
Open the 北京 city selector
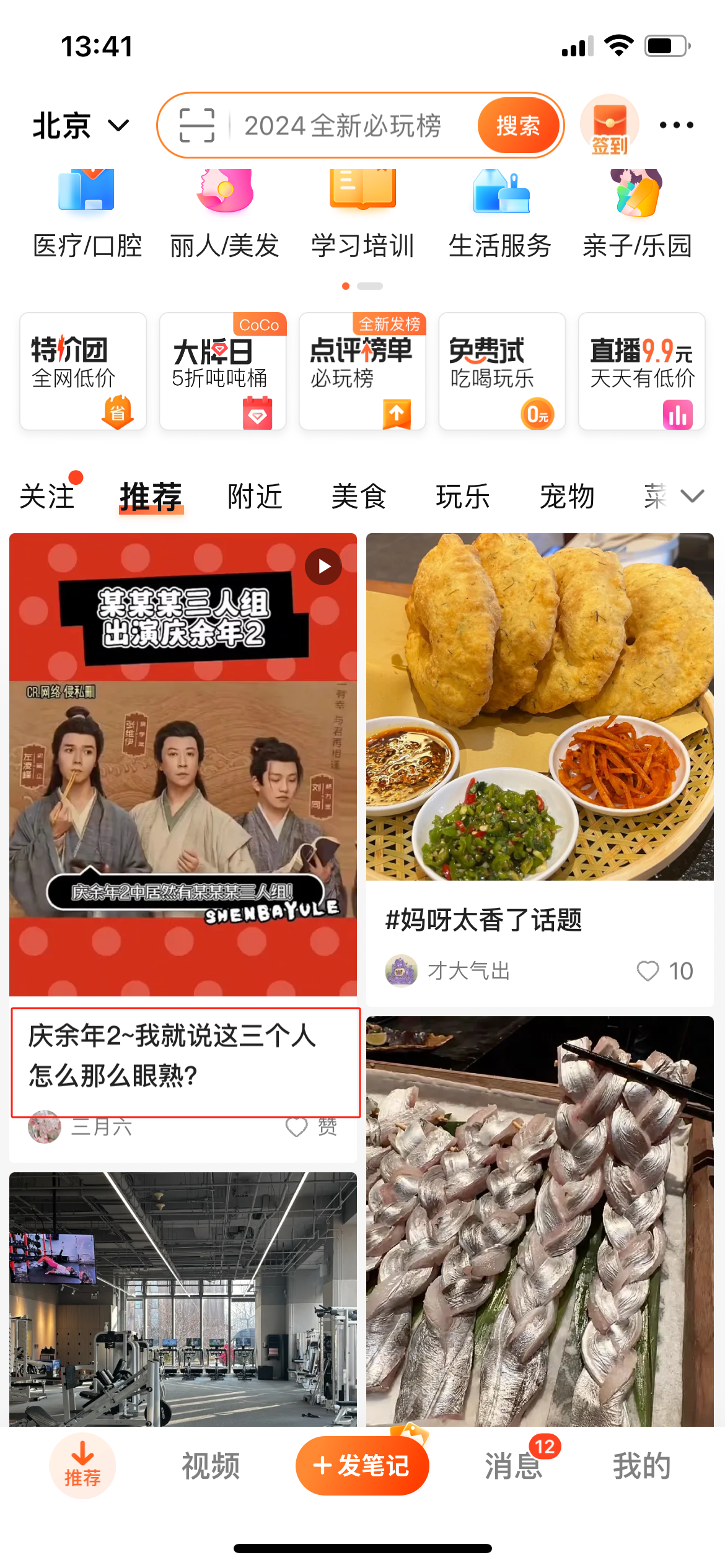pos(81,126)
